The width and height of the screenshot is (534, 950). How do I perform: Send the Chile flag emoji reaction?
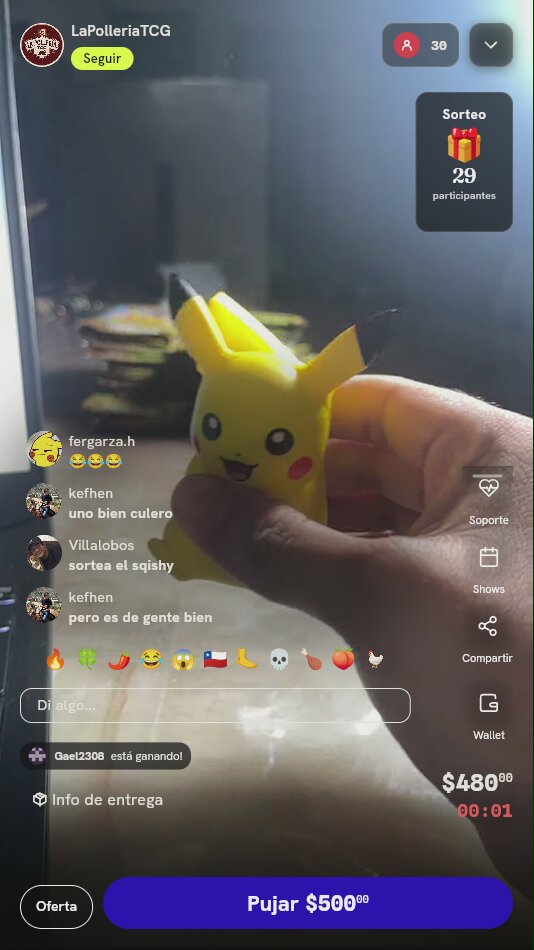tap(215, 659)
